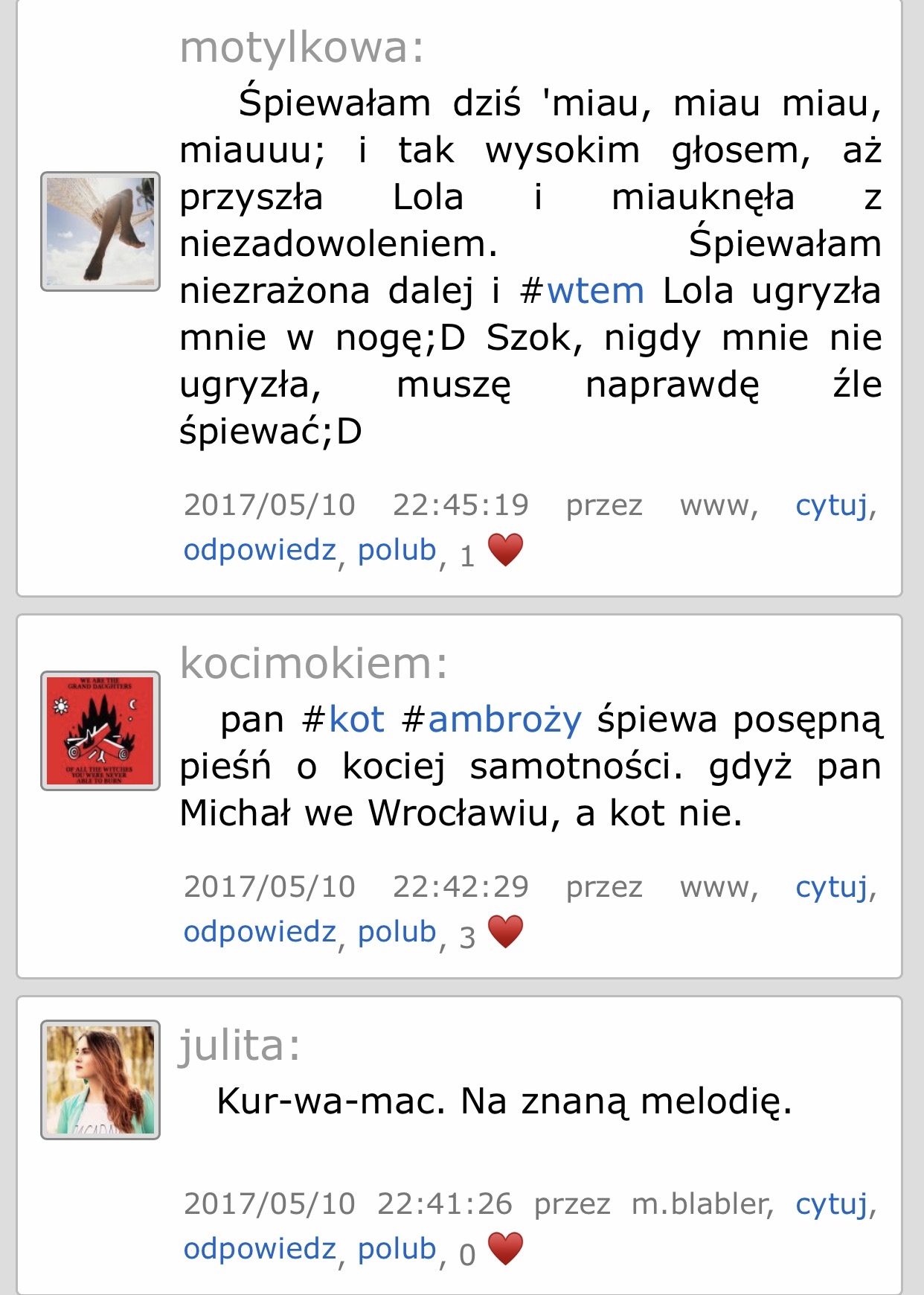
Task: Open the #wtem hashtag link
Action: point(595,291)
